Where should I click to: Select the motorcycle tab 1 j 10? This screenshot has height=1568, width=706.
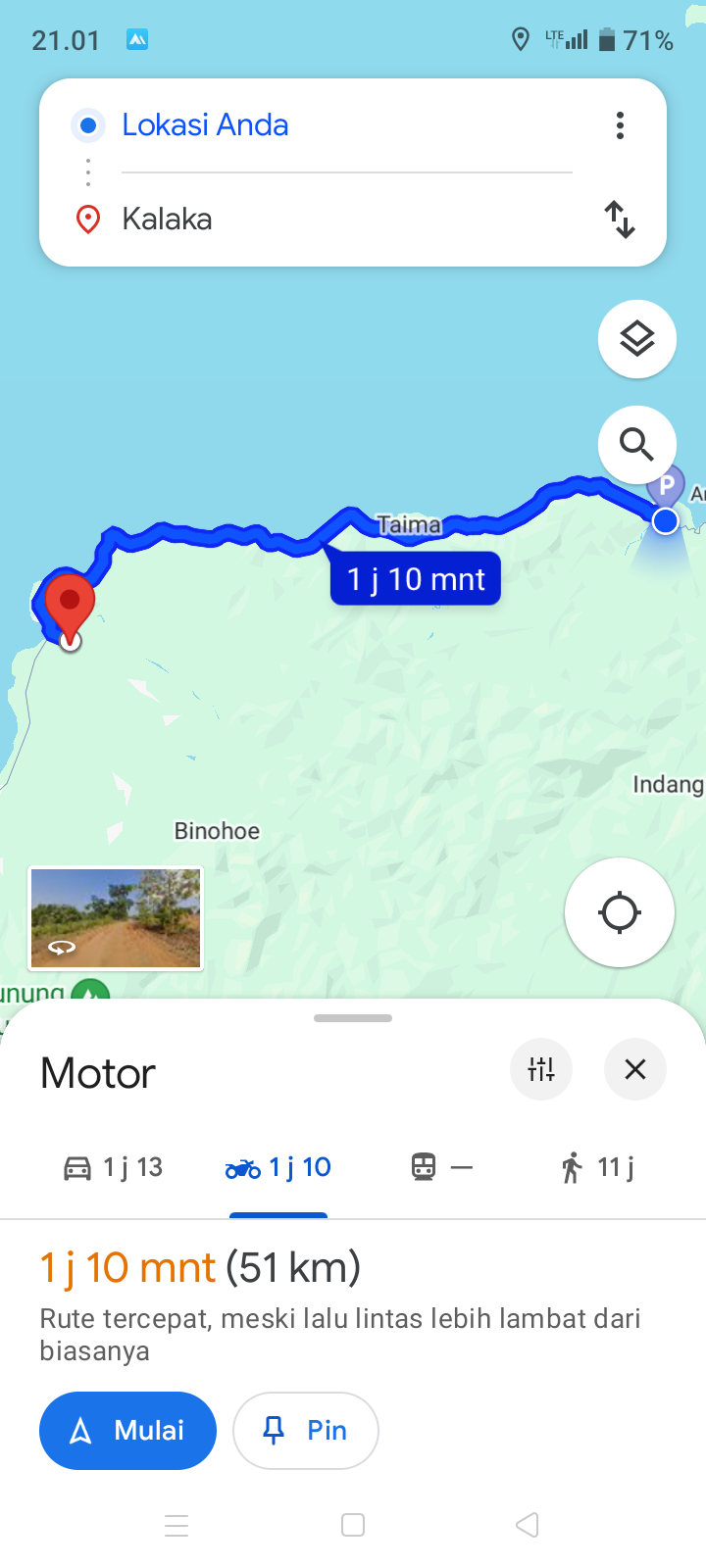click(278, 1167)
